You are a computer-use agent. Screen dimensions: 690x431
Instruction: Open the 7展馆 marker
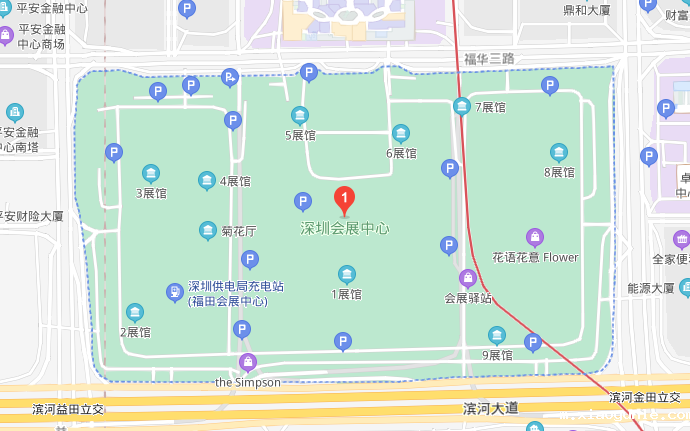(462, 106)
